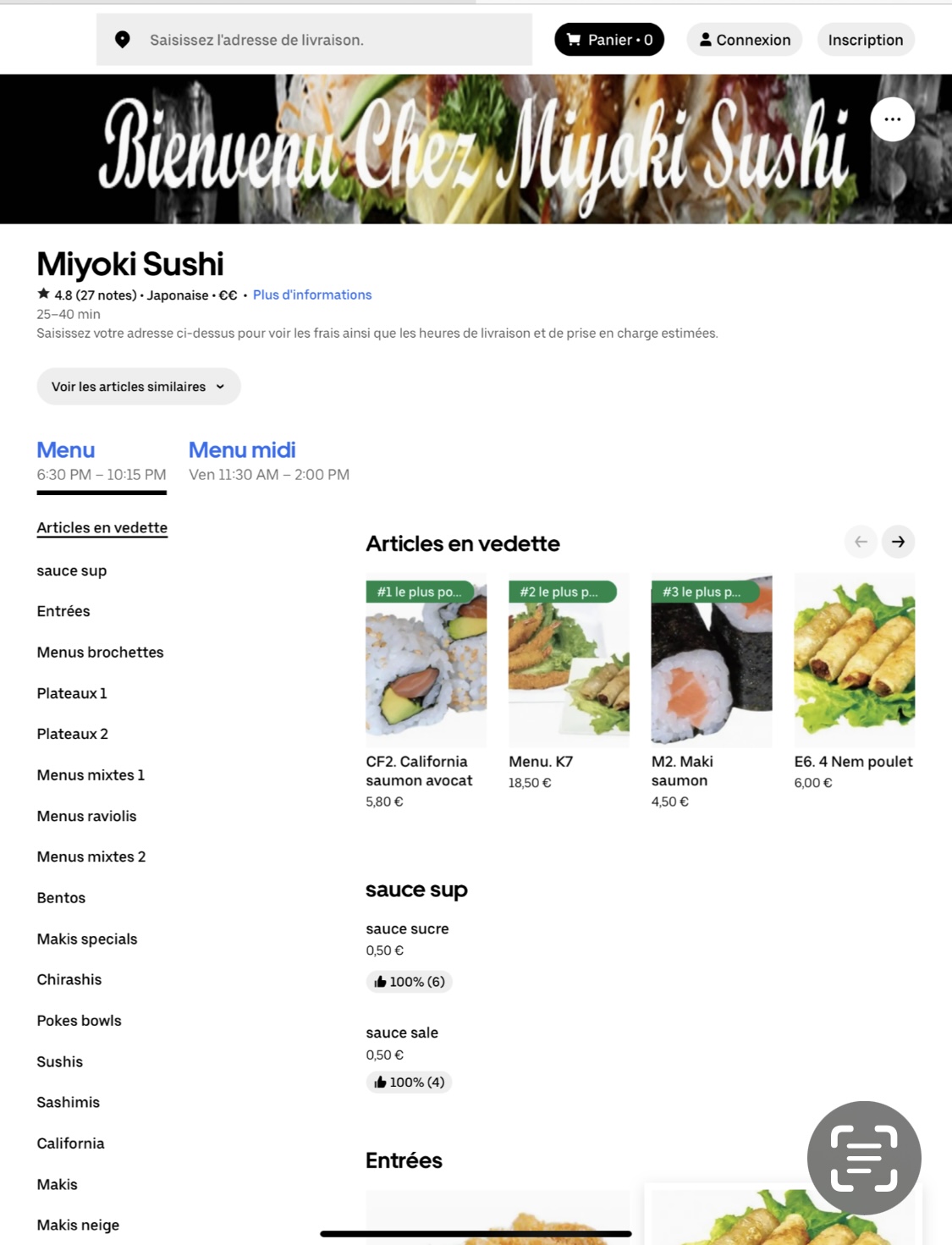Tap the Connexion button
The image size is (952, 1245).
(x=745, y=40)
